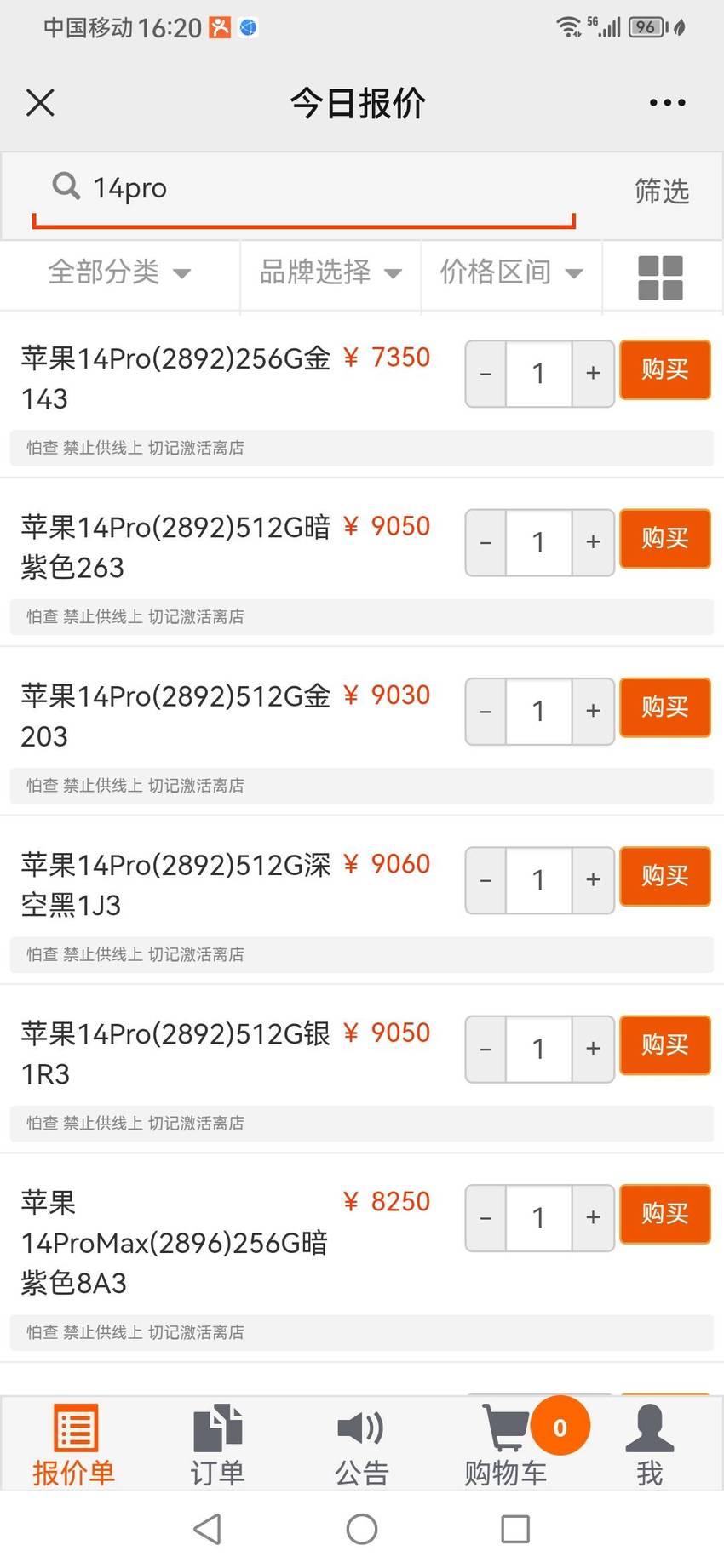
Task: Decrease quantity for 14Pro 512G金203
Action: tap(486, 711)
